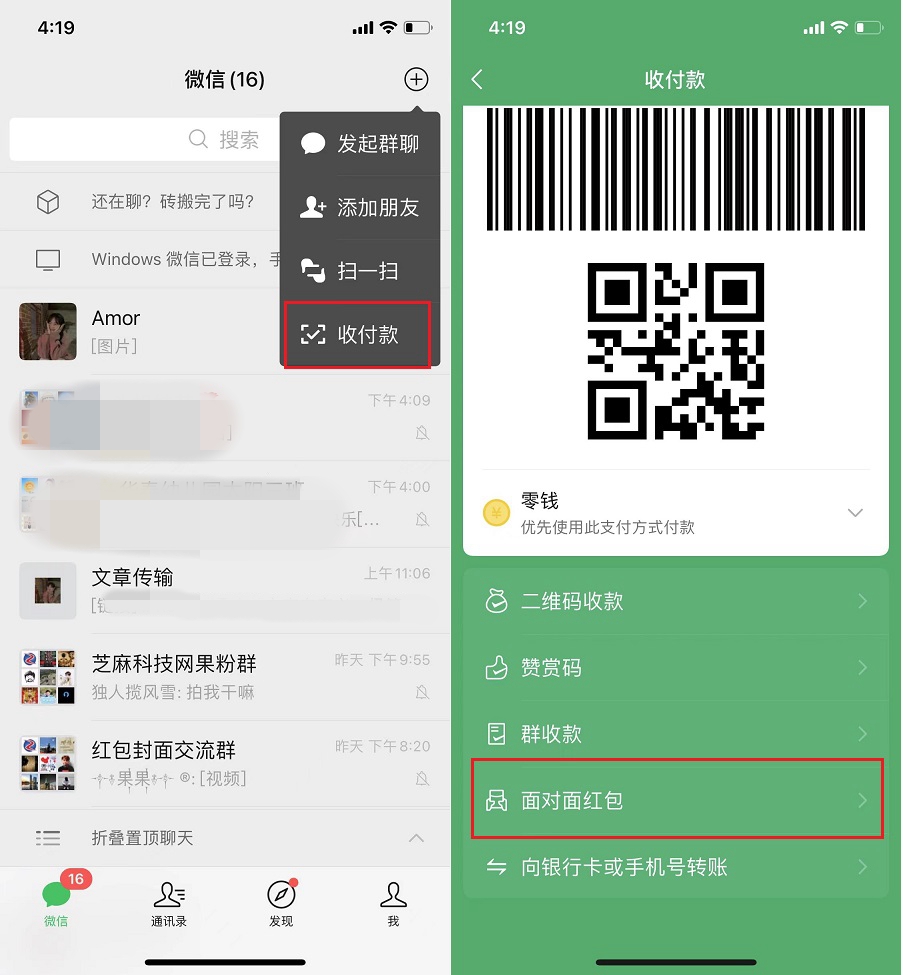Expand the 零钱 payment method dropdown

click(853, 513)
